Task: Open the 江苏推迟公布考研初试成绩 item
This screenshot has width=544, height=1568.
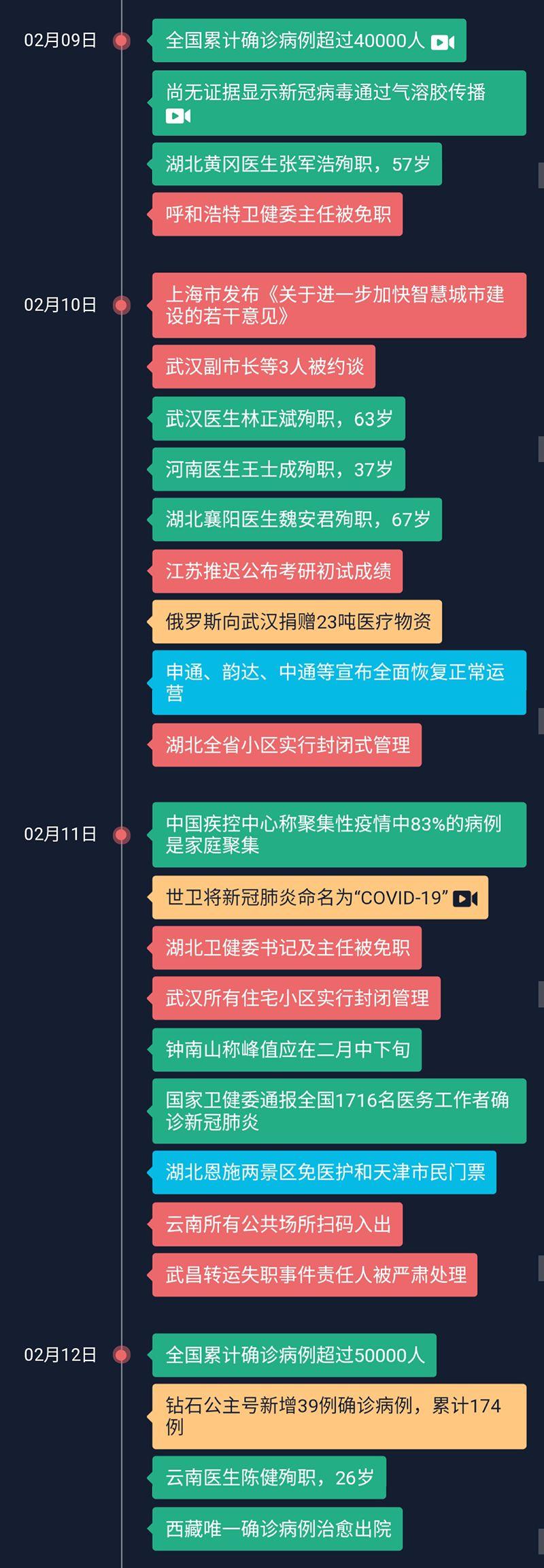Action: pyautogui.click(x=277, y=571)
